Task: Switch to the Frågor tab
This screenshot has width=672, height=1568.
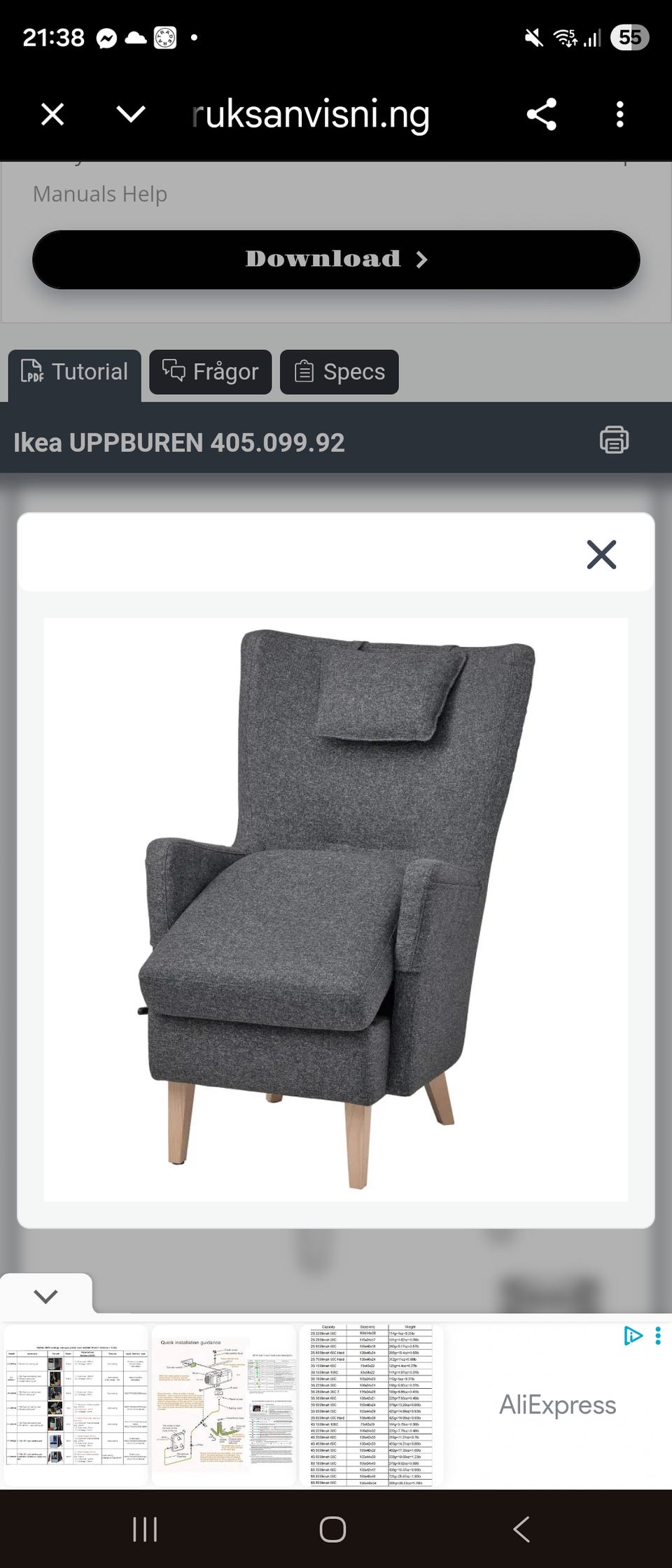Action: (210, 372)
